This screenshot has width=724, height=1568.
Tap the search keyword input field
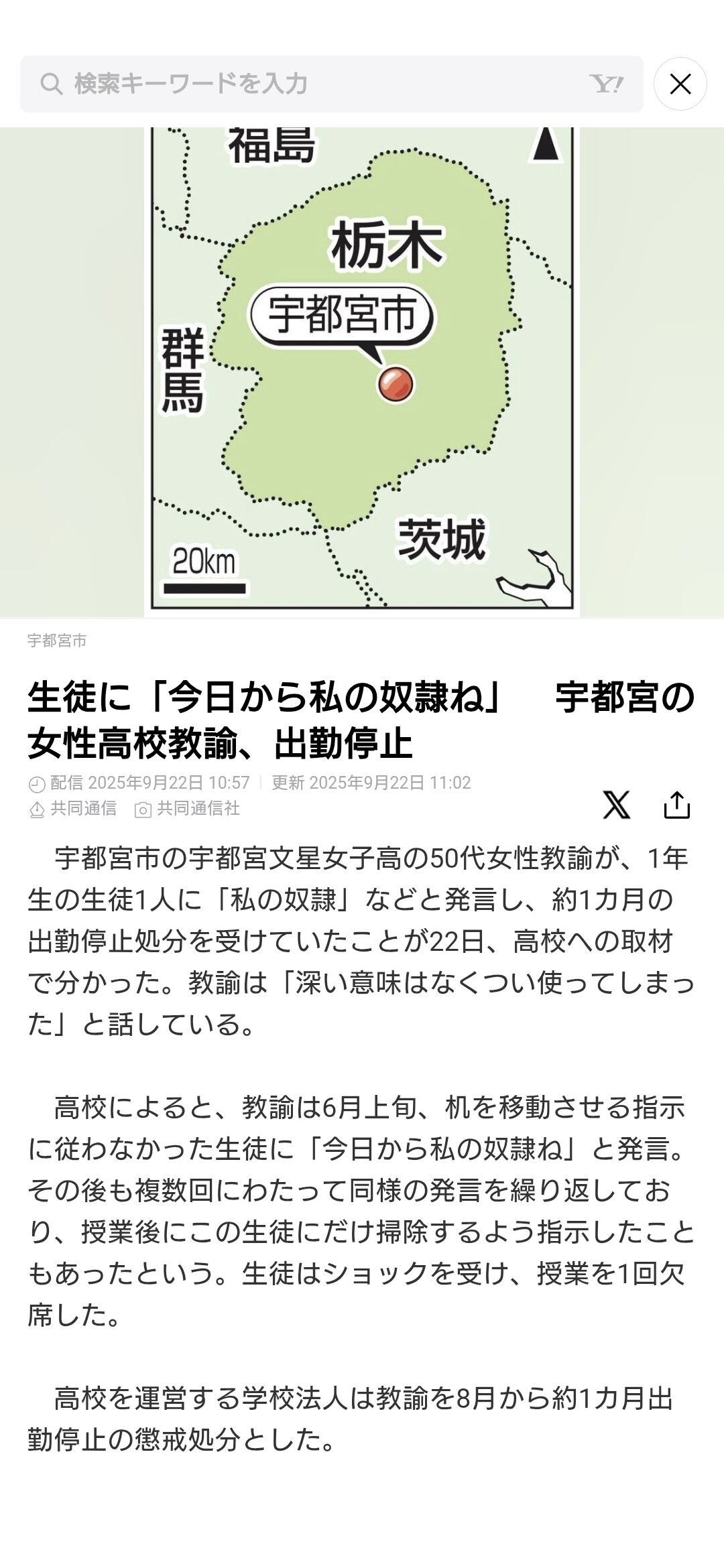click(322, 84)
